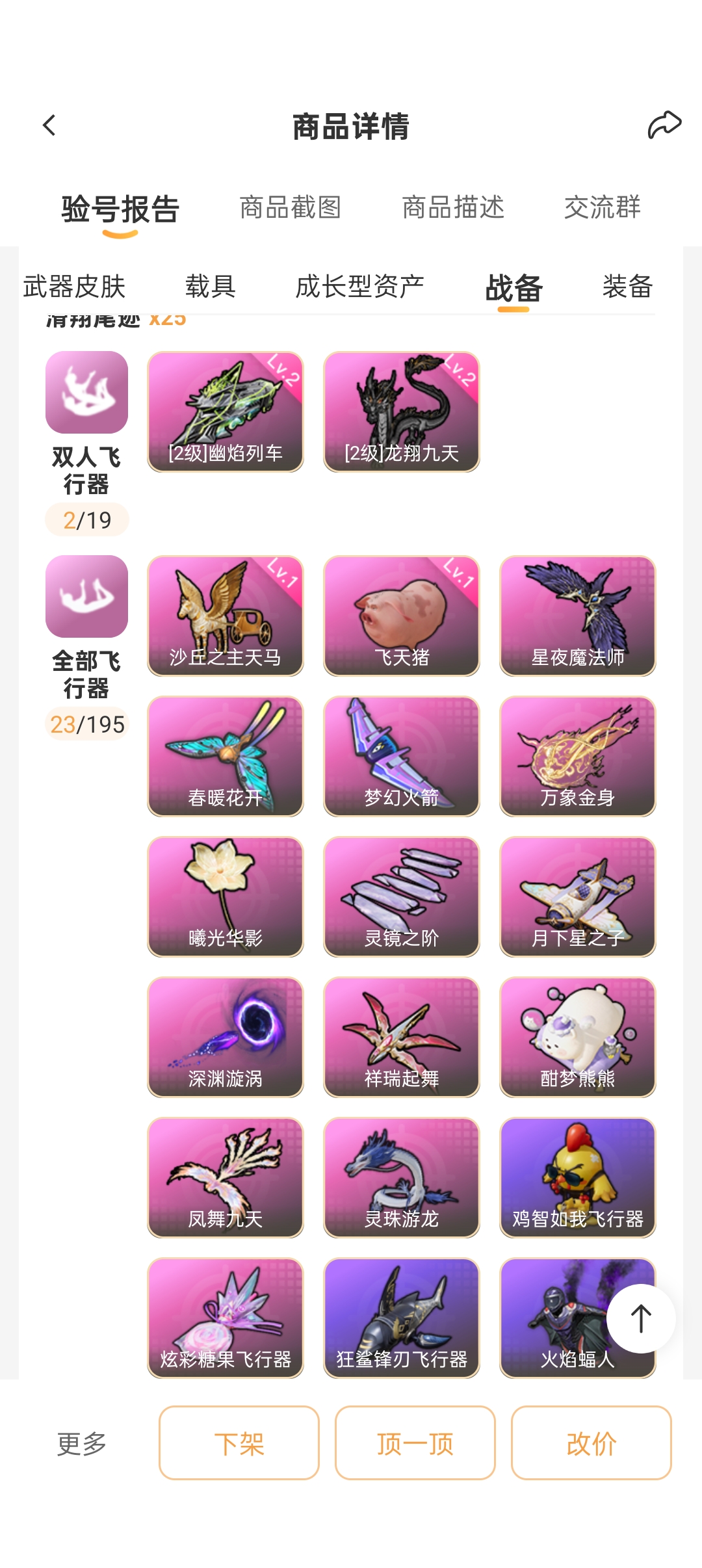Open the 成长型资产 category

[359, 287]
